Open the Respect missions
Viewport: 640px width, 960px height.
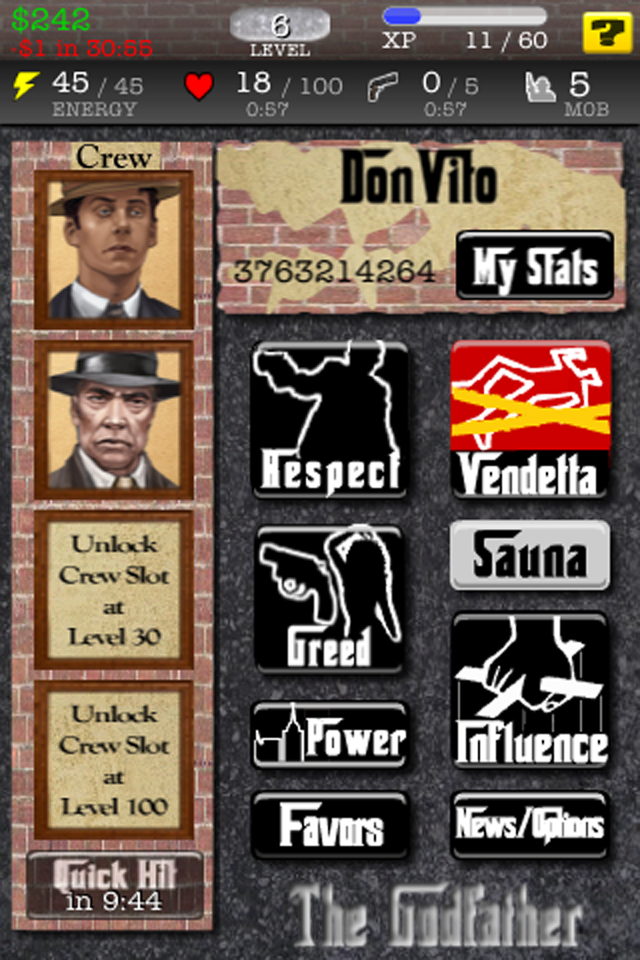329,419
